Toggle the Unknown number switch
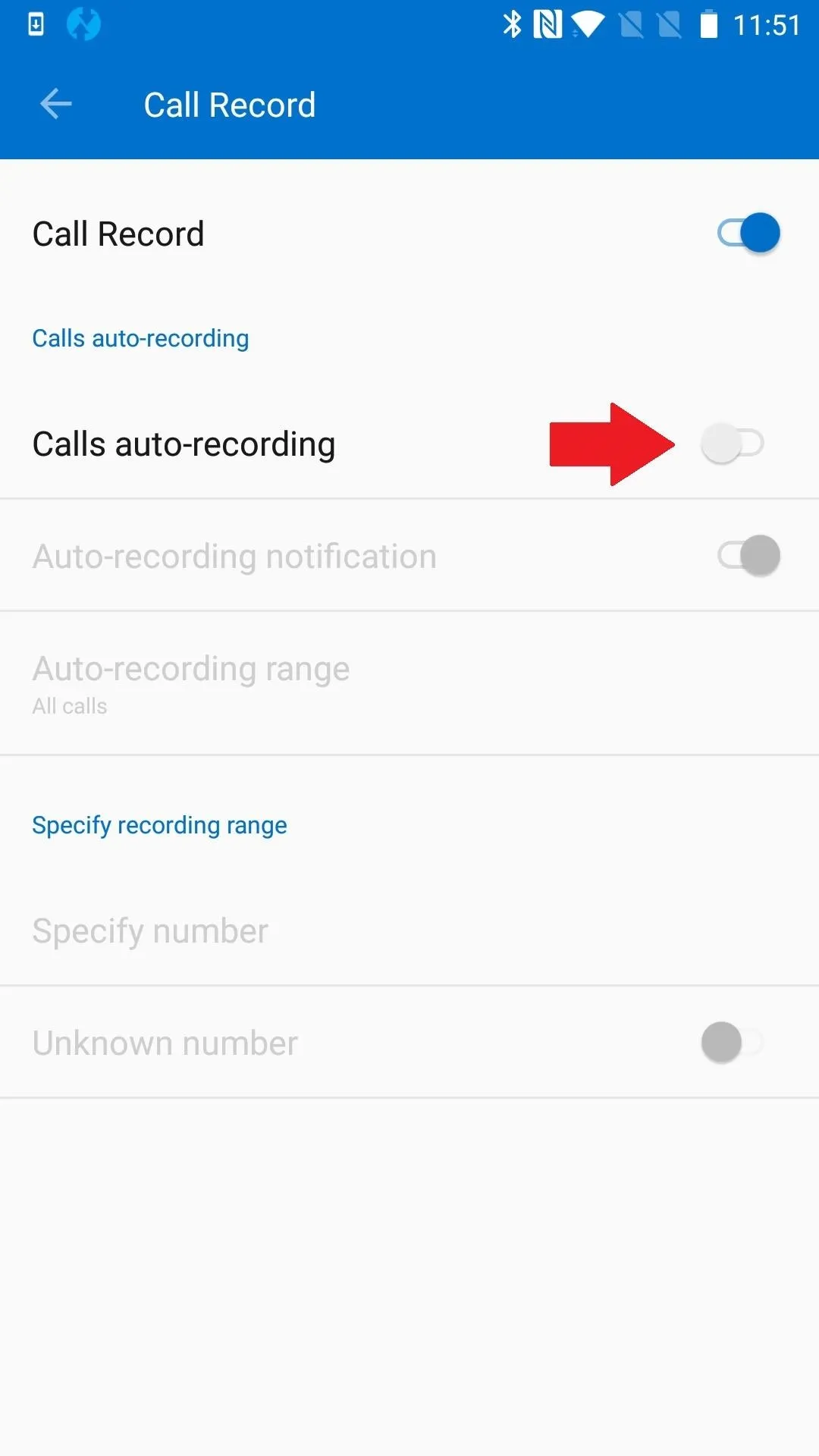 pyautogui.click(x=733, y=1043)
